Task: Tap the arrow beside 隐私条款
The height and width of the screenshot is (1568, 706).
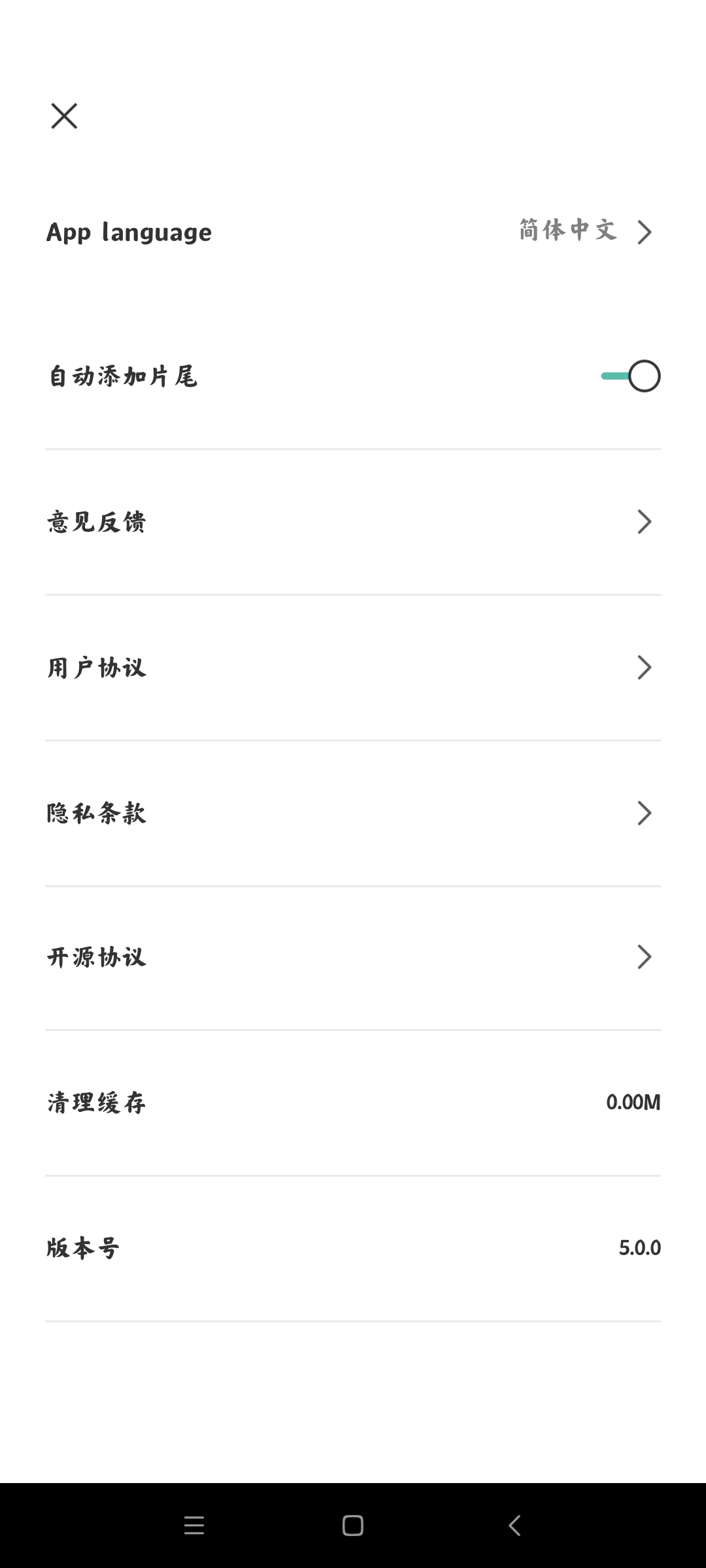Action: [x=646, y=812]
